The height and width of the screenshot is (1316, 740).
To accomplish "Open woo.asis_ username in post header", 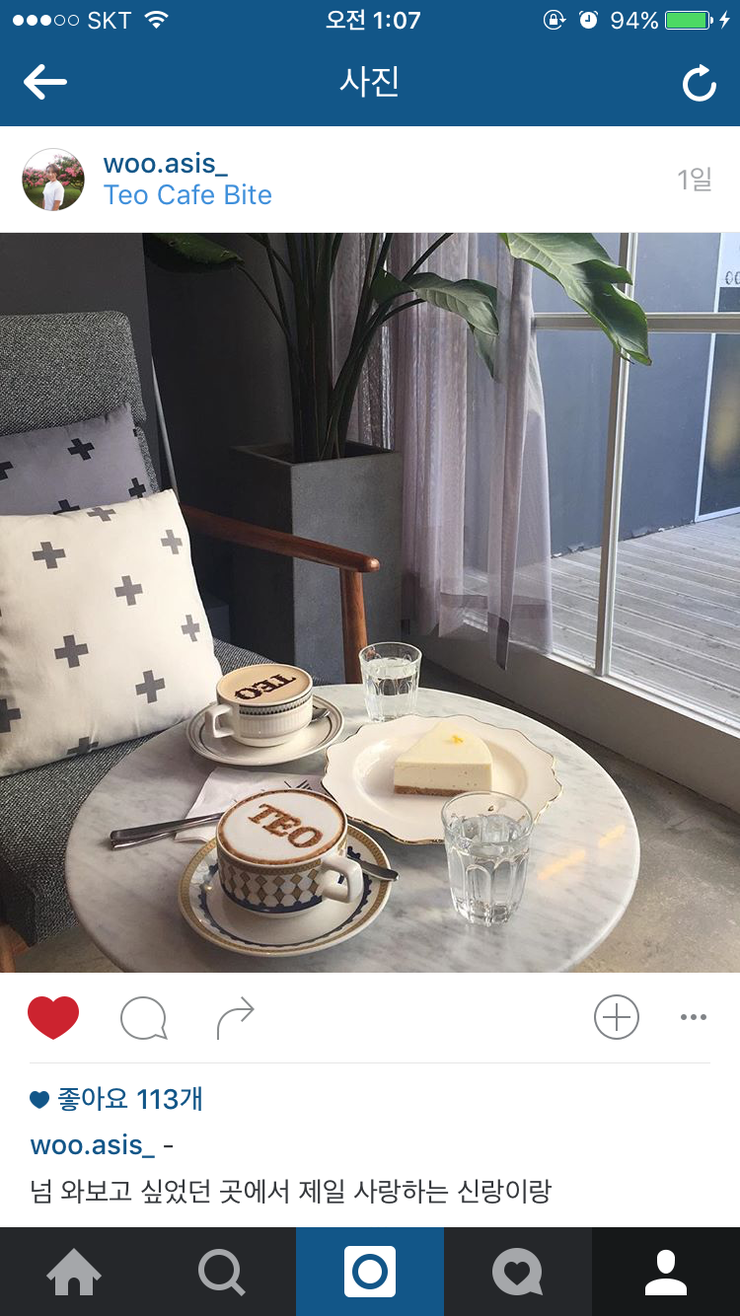I will (x=165, y=163).
